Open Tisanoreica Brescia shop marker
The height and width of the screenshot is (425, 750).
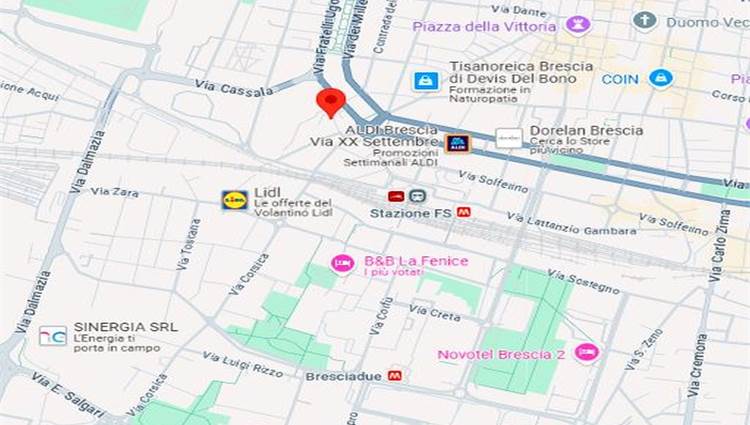click(427, 81)
